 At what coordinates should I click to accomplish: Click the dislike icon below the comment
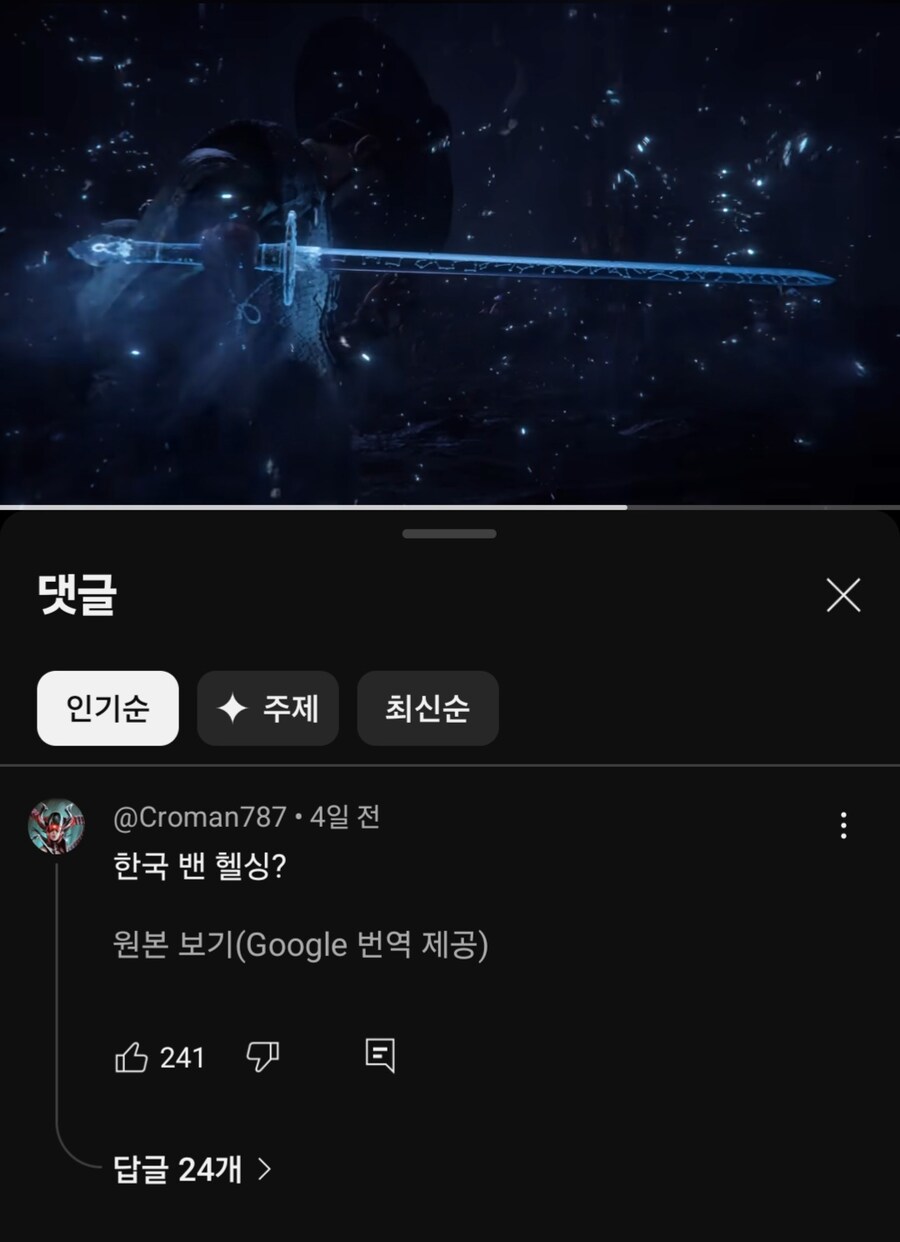tap(261, 1055)
